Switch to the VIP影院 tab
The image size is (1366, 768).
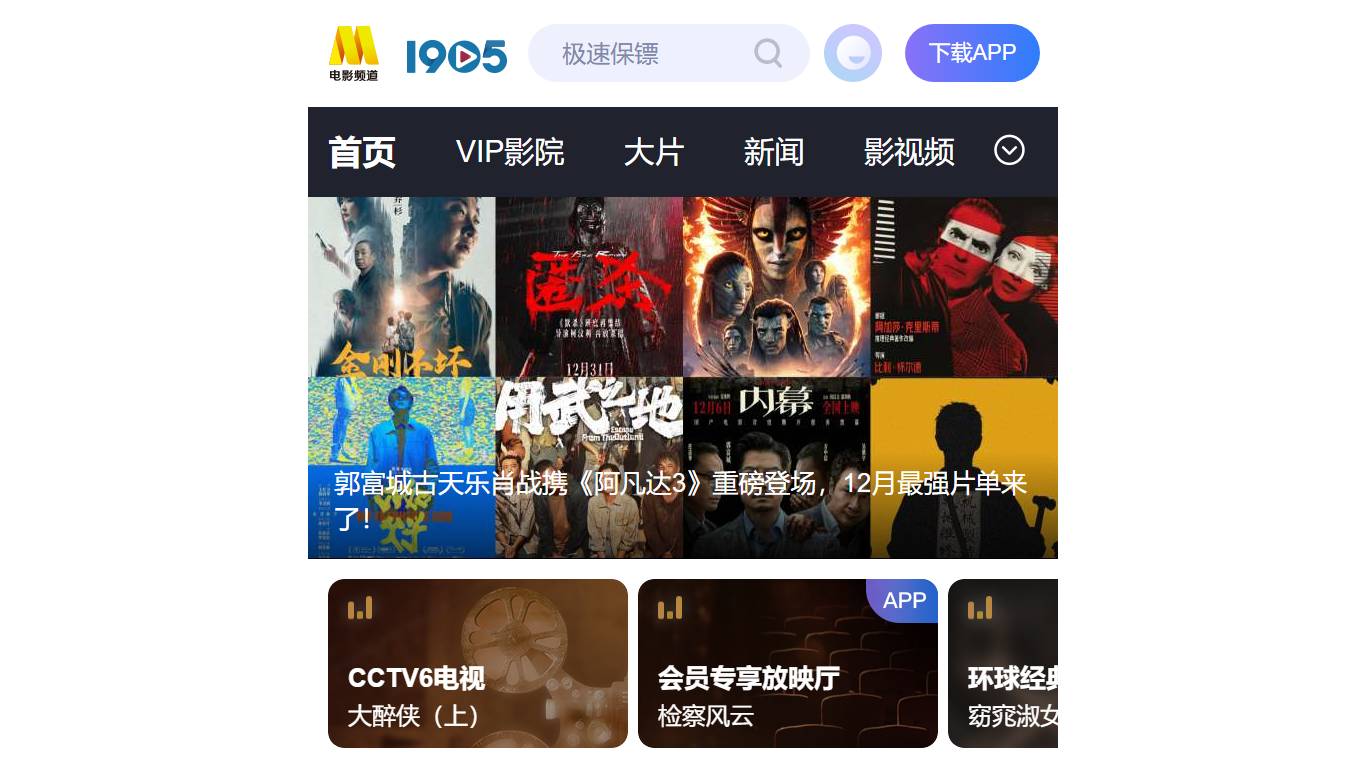(510, 152)
